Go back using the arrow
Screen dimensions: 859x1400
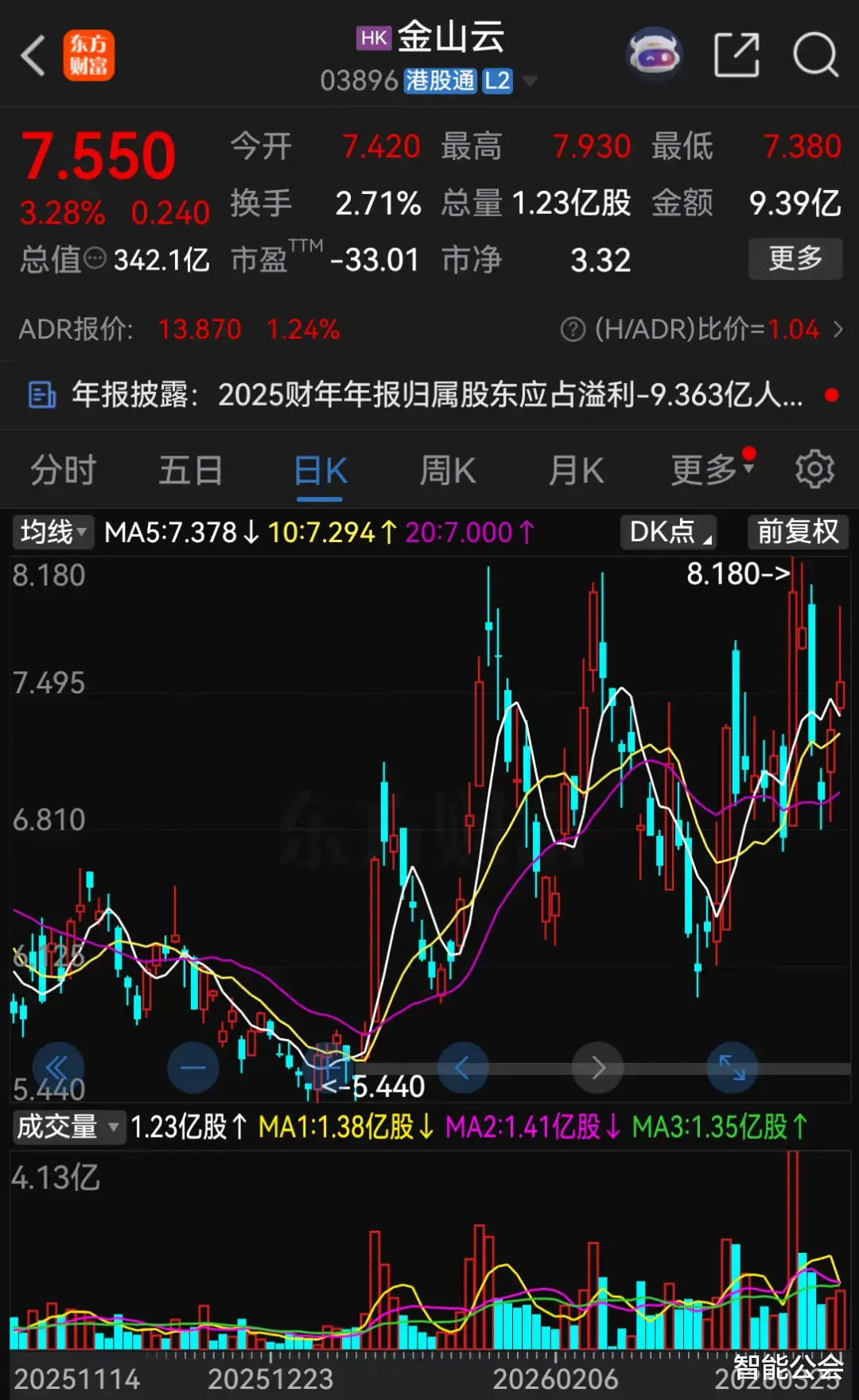point(33,56)
